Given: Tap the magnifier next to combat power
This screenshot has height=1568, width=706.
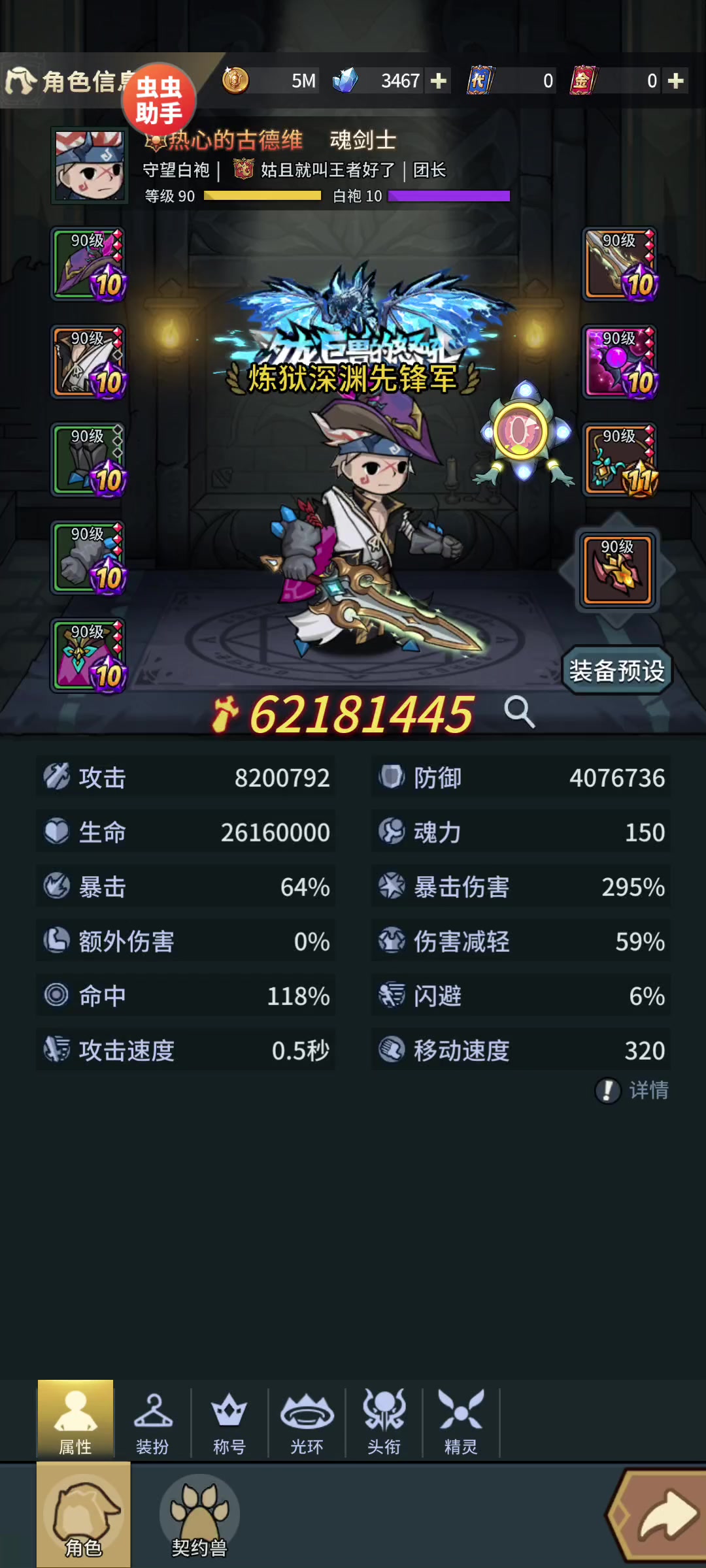Looking at the screenshot, I should [520, 711].
